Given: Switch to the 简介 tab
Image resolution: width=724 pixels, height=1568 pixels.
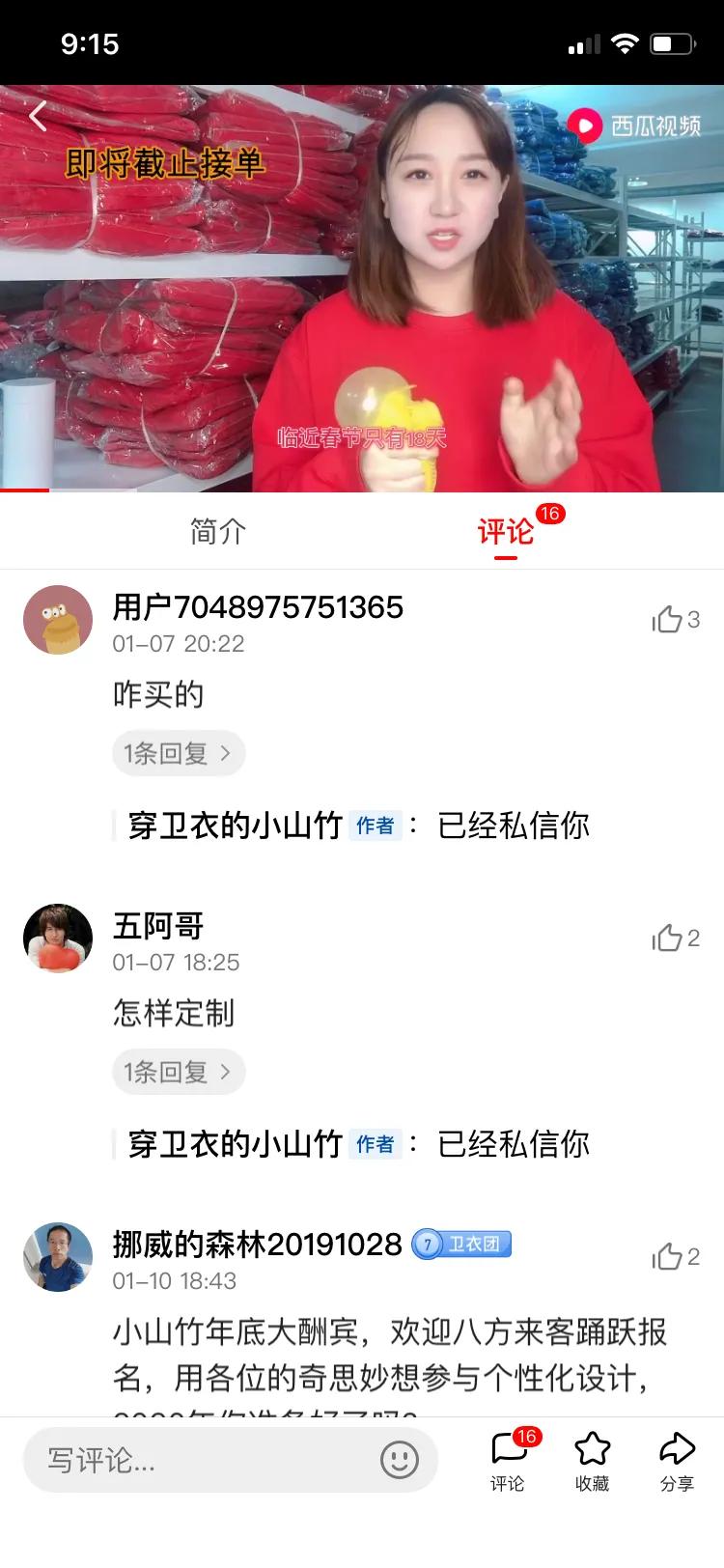Looking at the screenshot, I should point(217,531).
